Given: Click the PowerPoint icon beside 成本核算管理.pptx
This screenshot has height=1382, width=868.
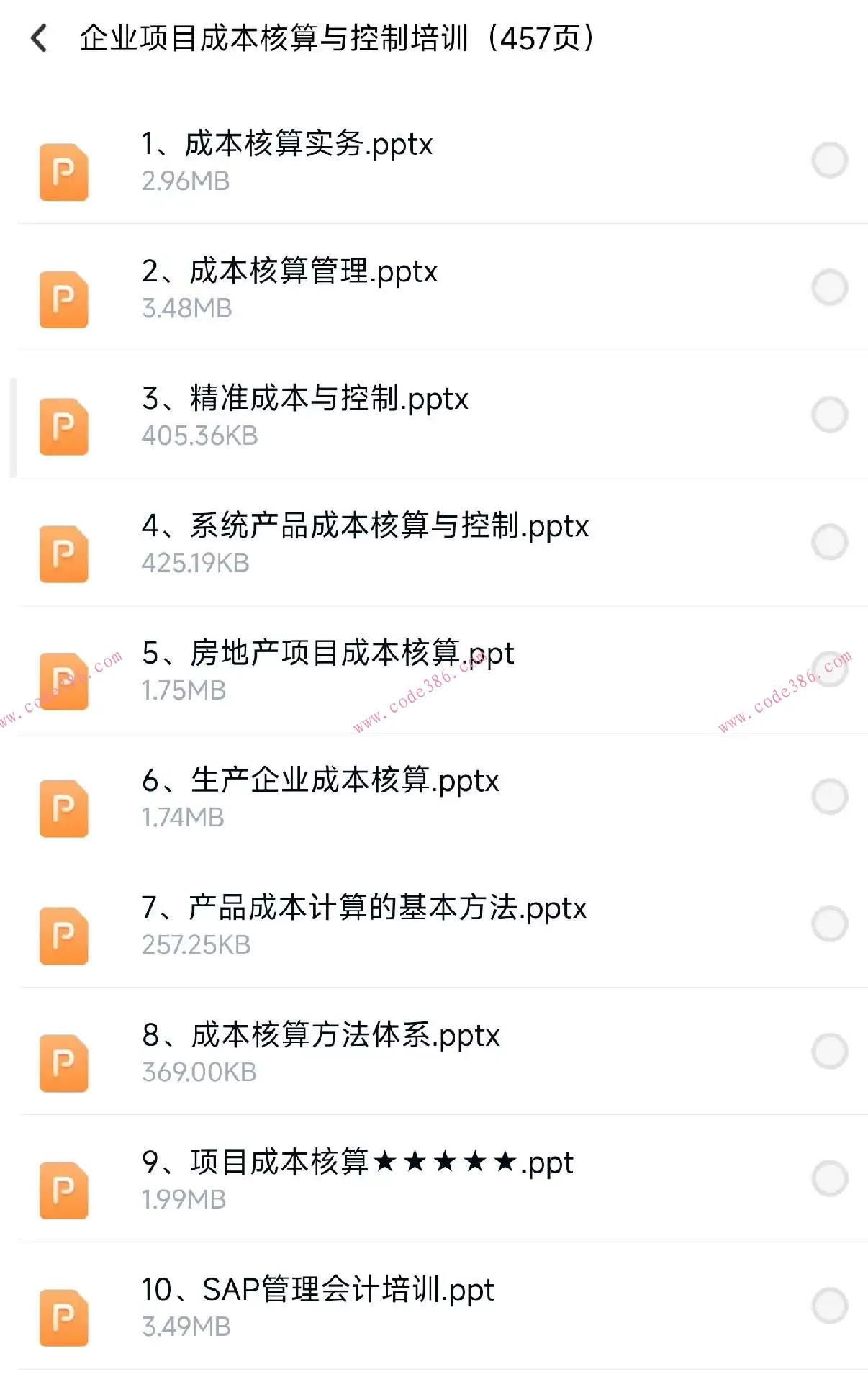Looking at the screenshot, I should click(63, 299).
